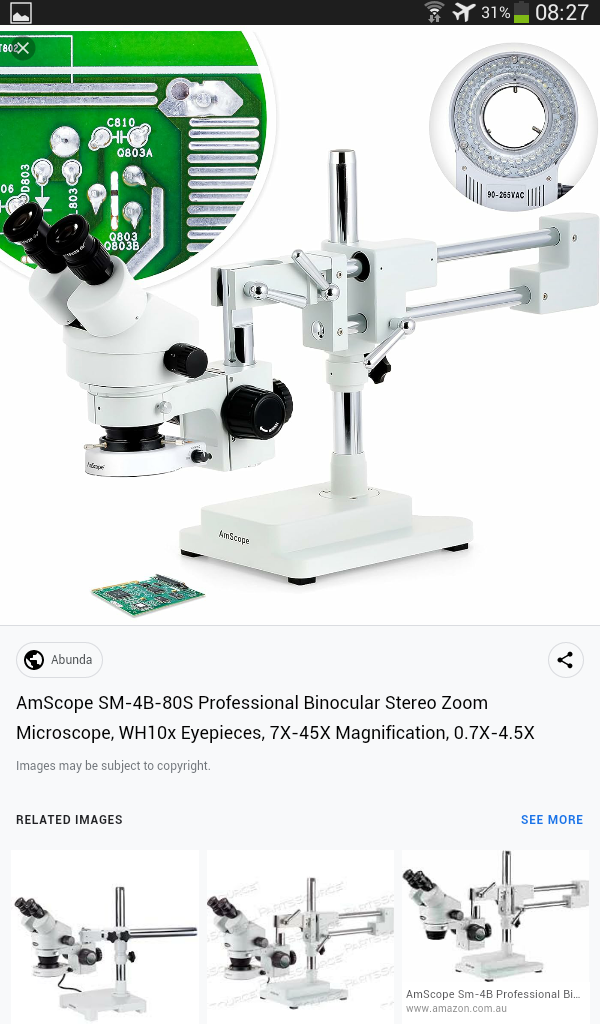Open the first related microscope image

pos(104,936)
